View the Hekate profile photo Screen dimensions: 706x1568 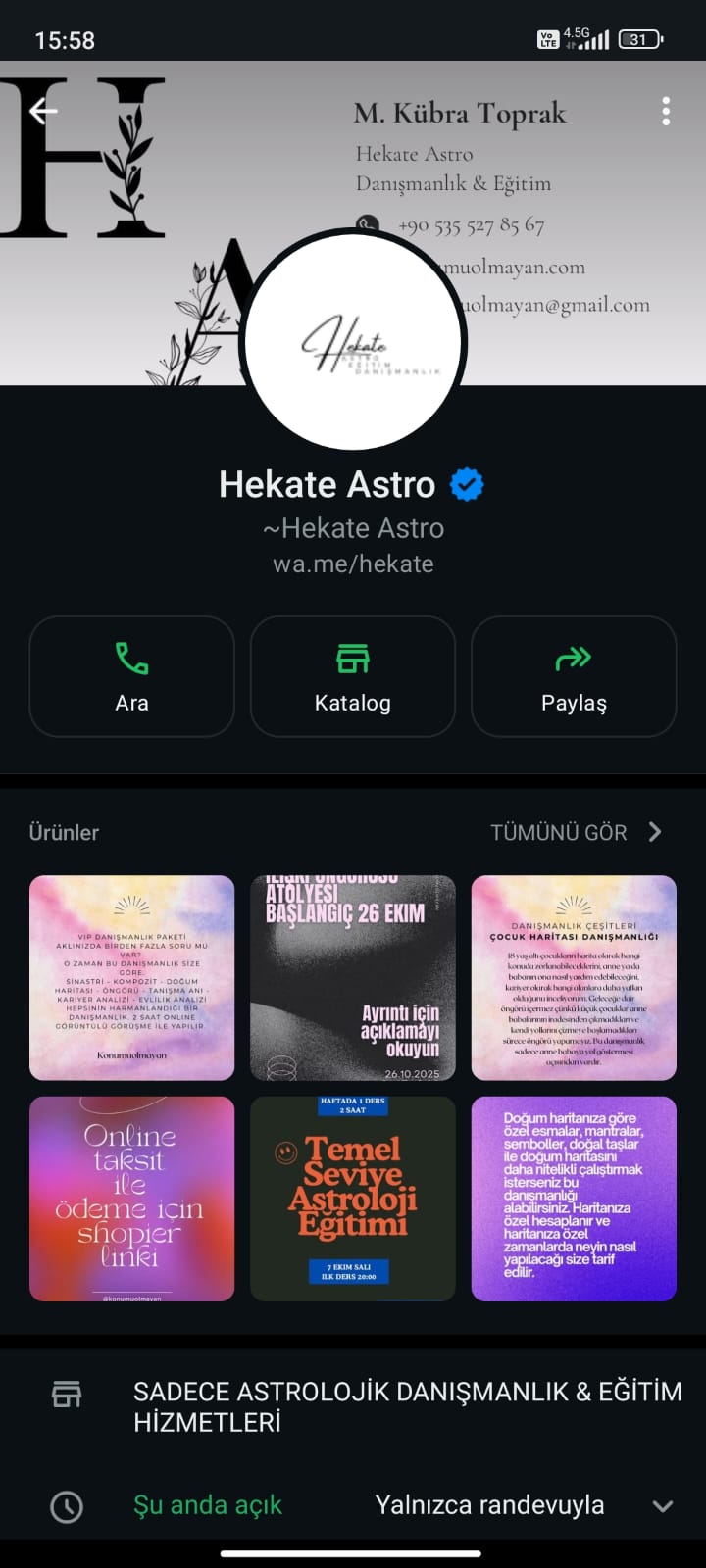coord(353,341)
